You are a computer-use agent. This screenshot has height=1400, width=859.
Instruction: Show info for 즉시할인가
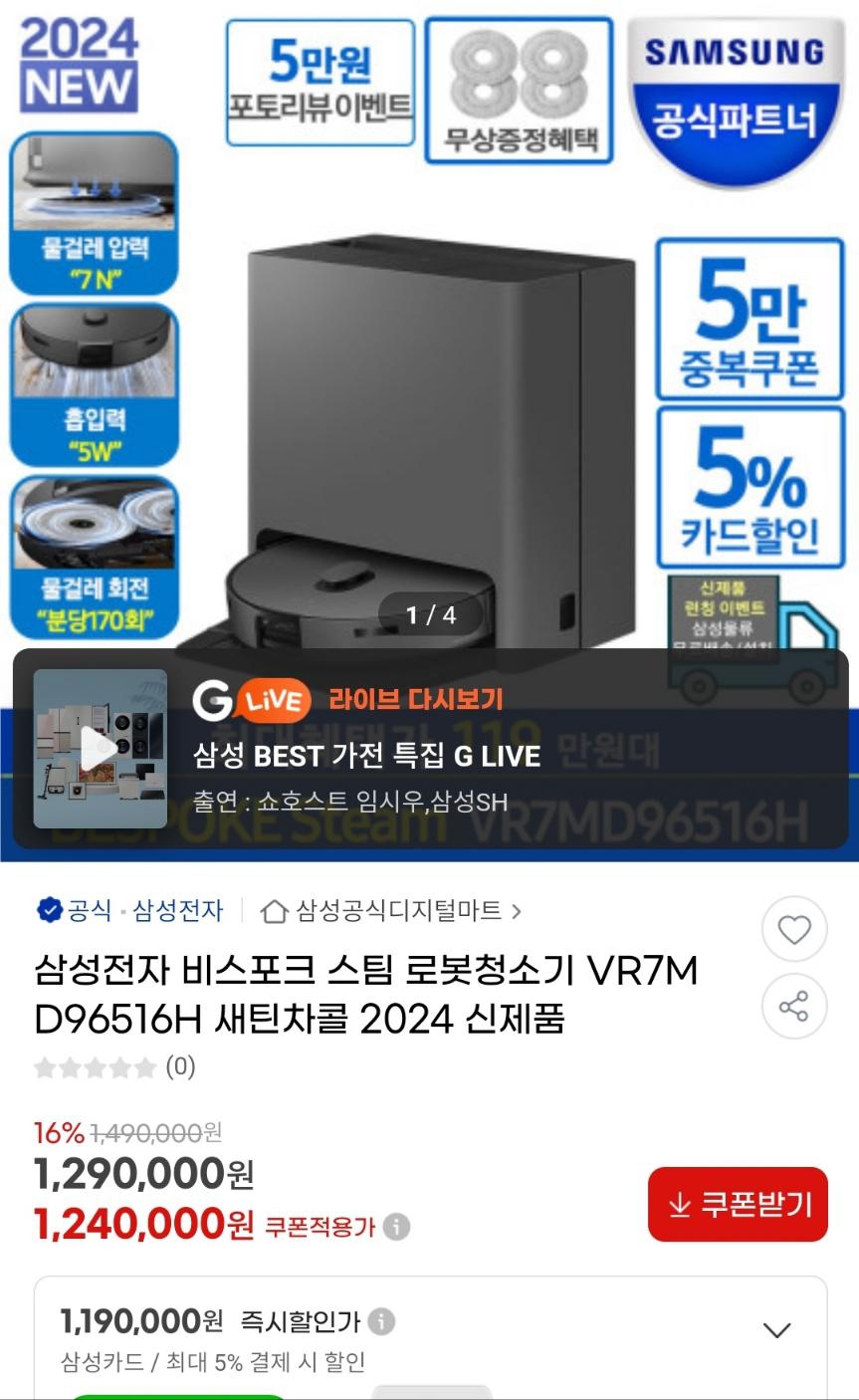[381, 1322]
